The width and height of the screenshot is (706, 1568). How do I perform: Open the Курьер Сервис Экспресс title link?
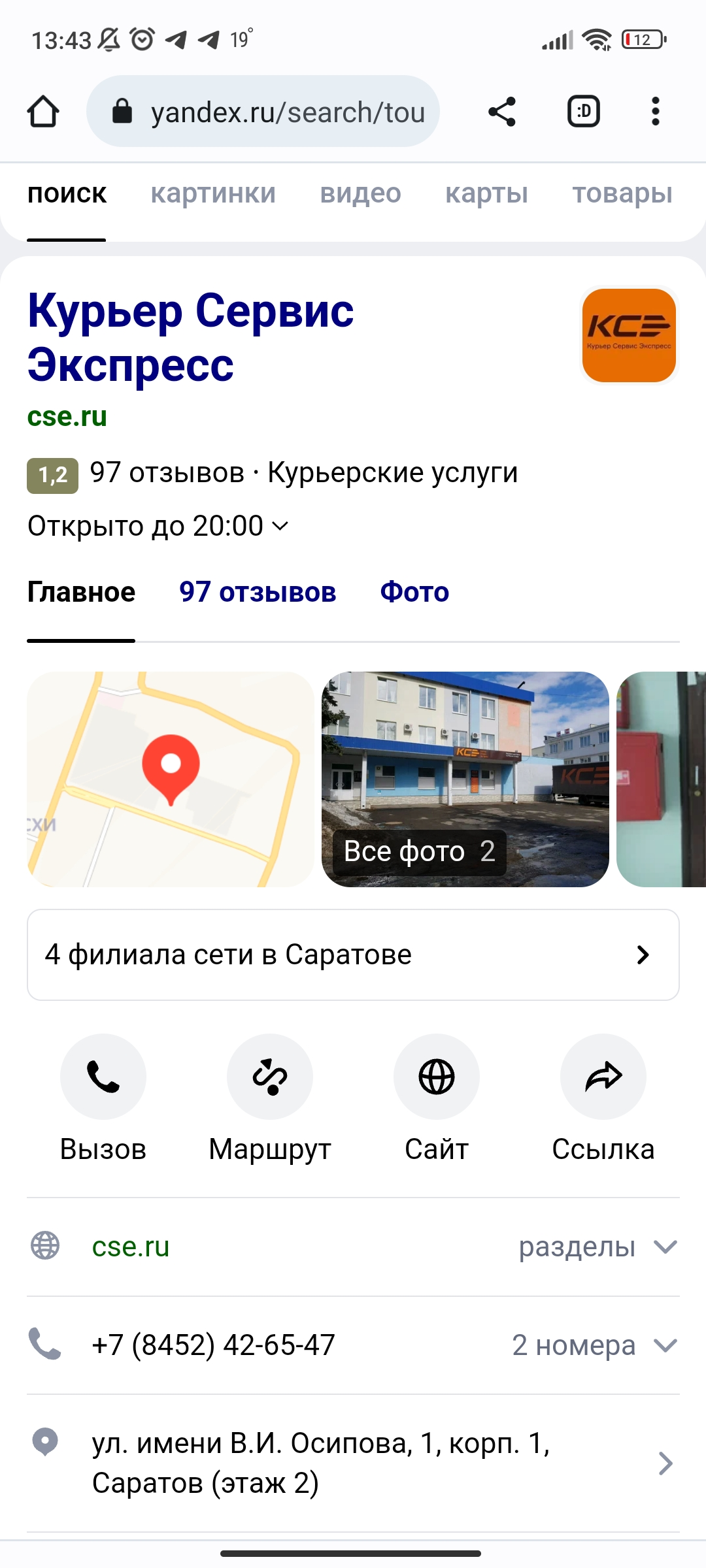tap(191, 337)
